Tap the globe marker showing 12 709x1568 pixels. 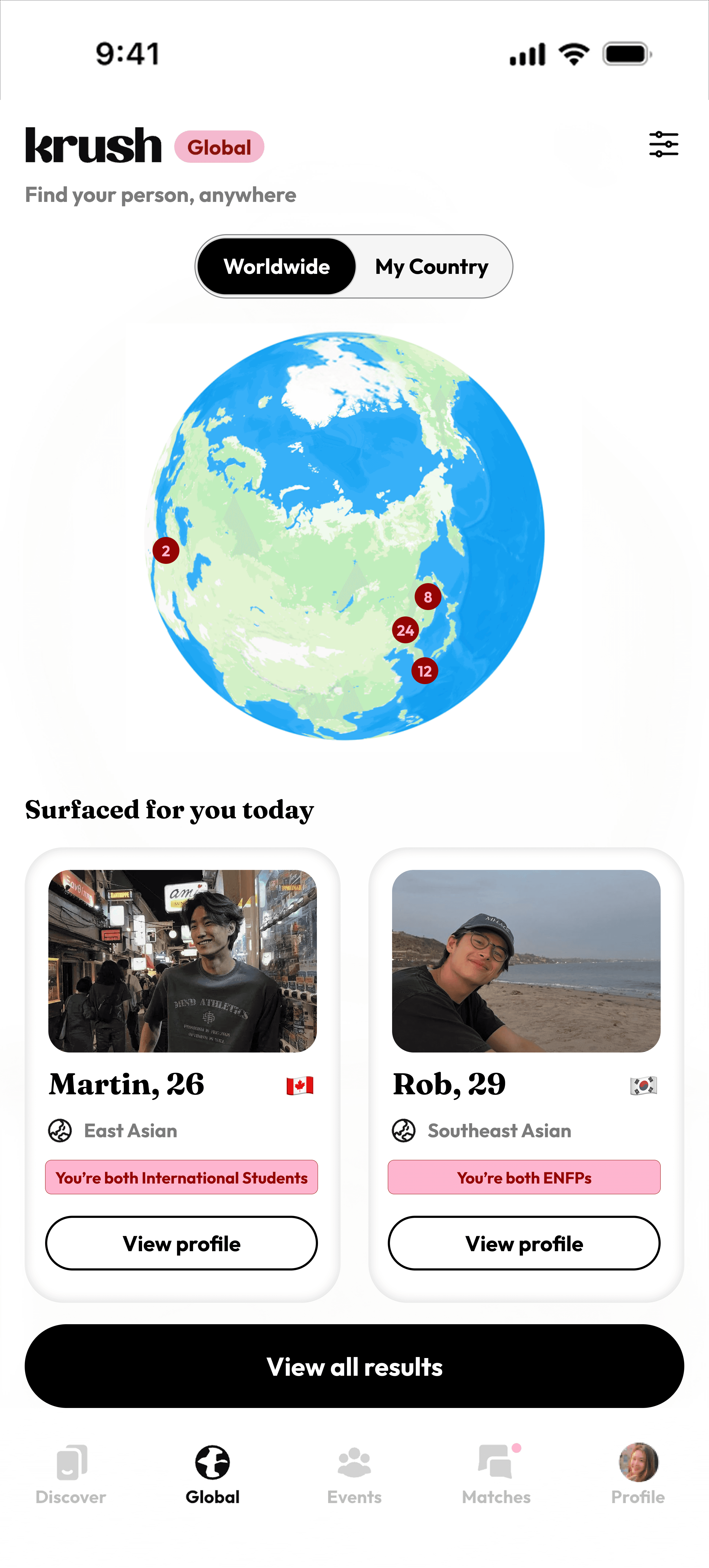tap(425, 671)
